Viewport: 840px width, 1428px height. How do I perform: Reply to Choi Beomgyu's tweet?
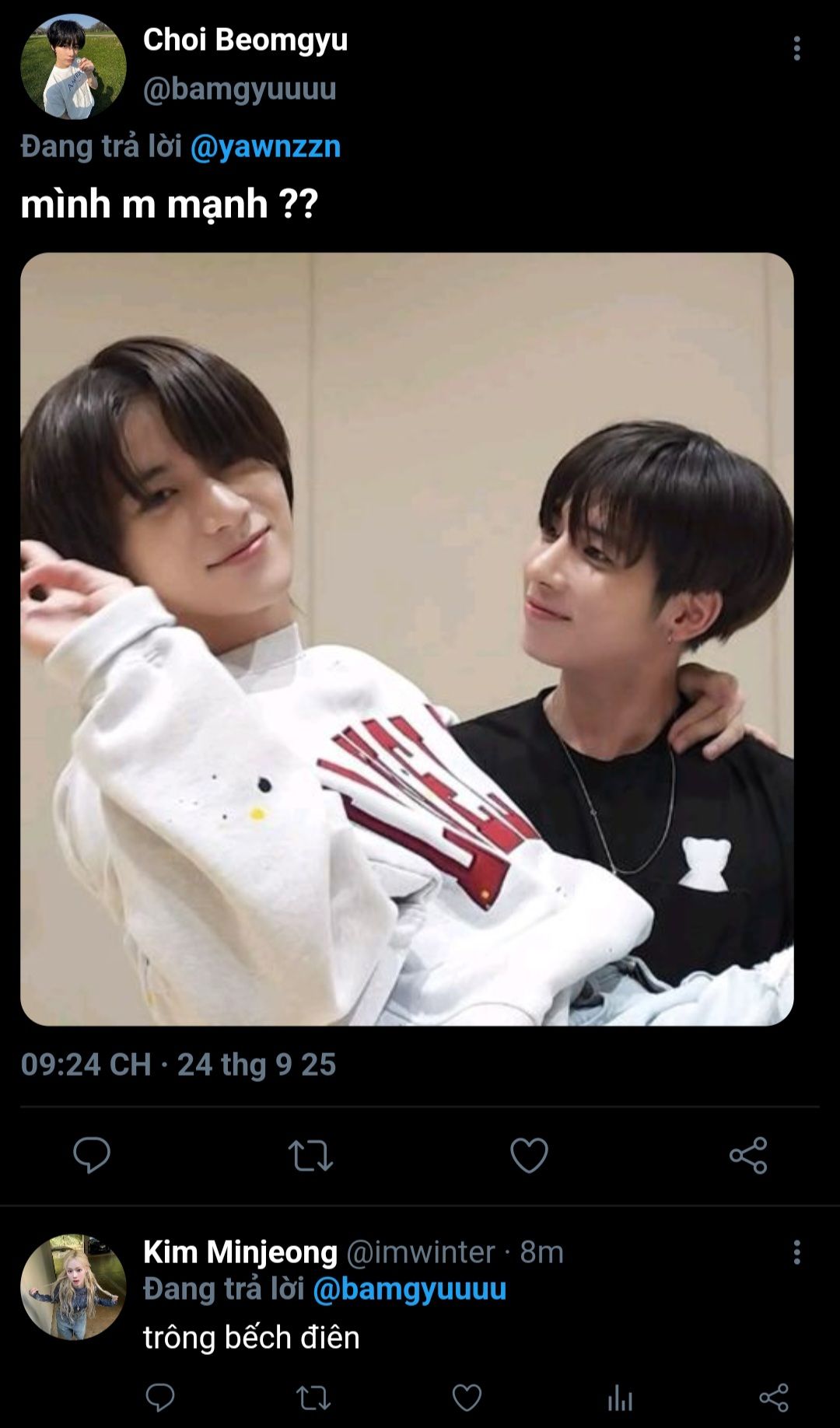click(92, 1155)
